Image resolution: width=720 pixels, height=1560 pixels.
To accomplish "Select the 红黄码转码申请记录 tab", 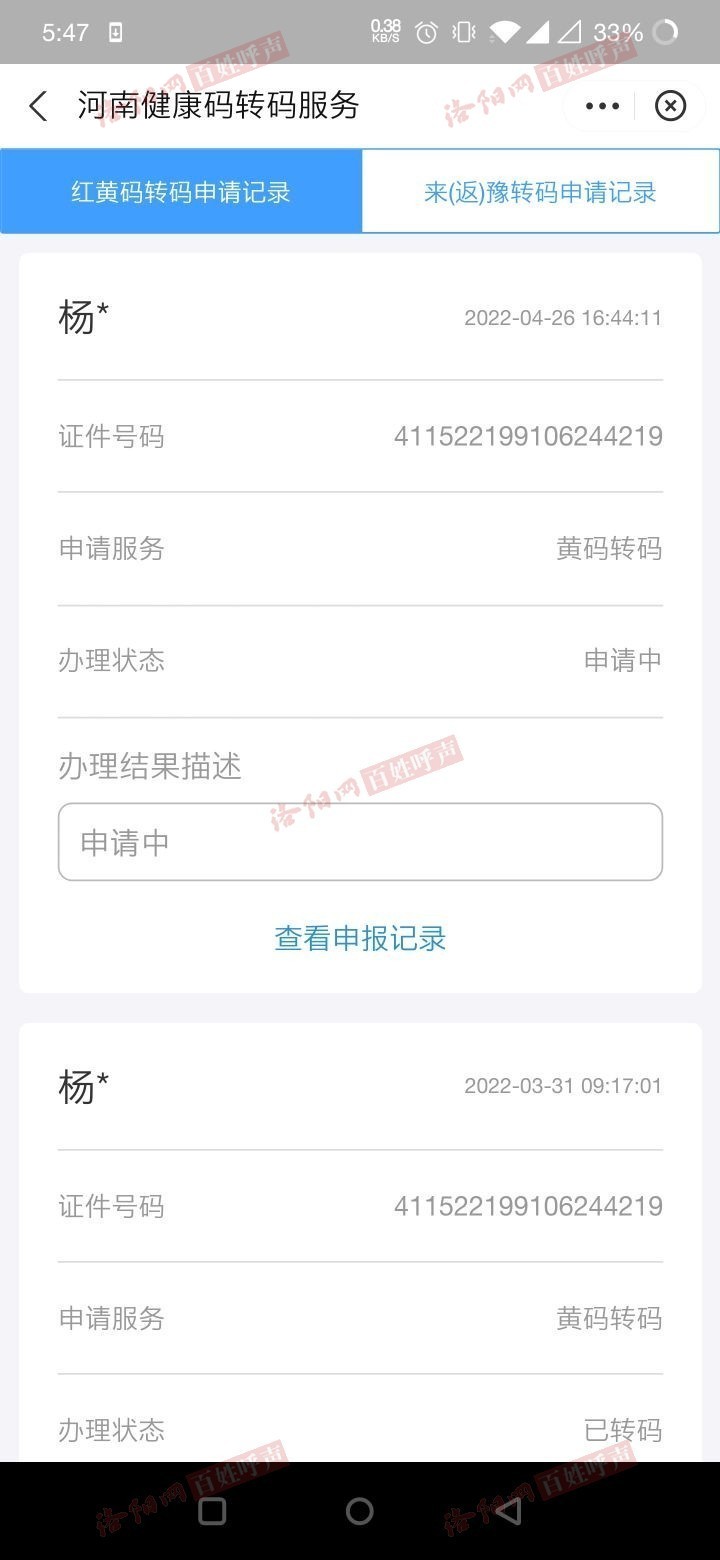I will click(x=181, y=192).
